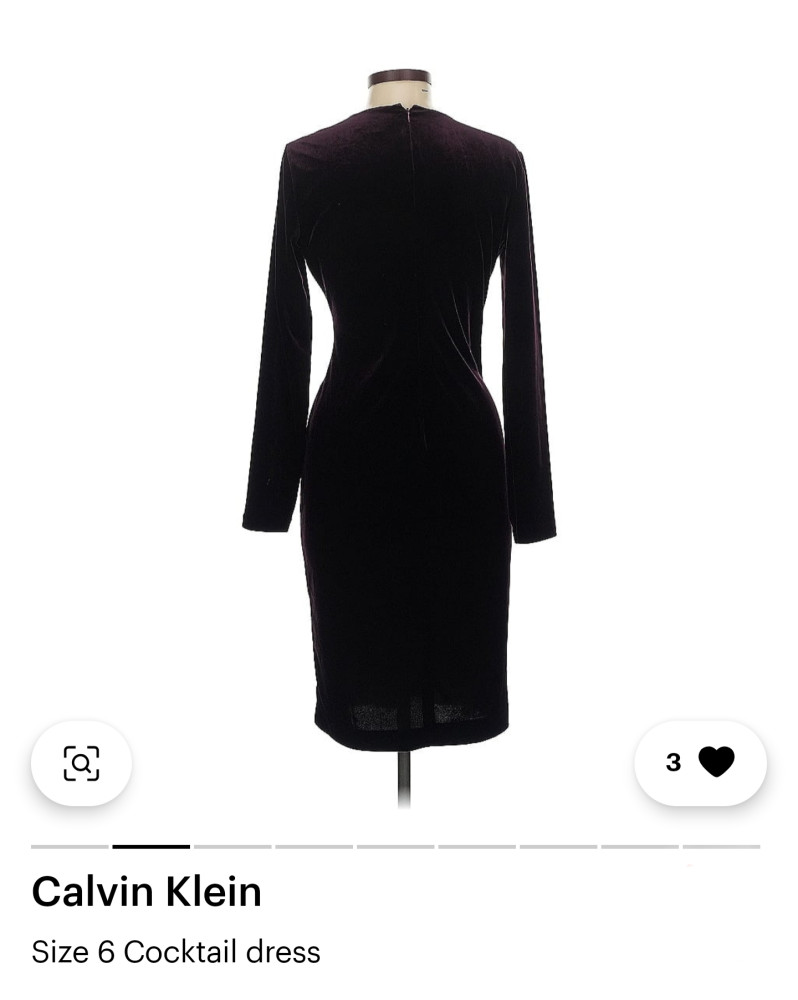Open visual search for similar items
Viewport: 798px width, 1000px height.
click(81, 763)
